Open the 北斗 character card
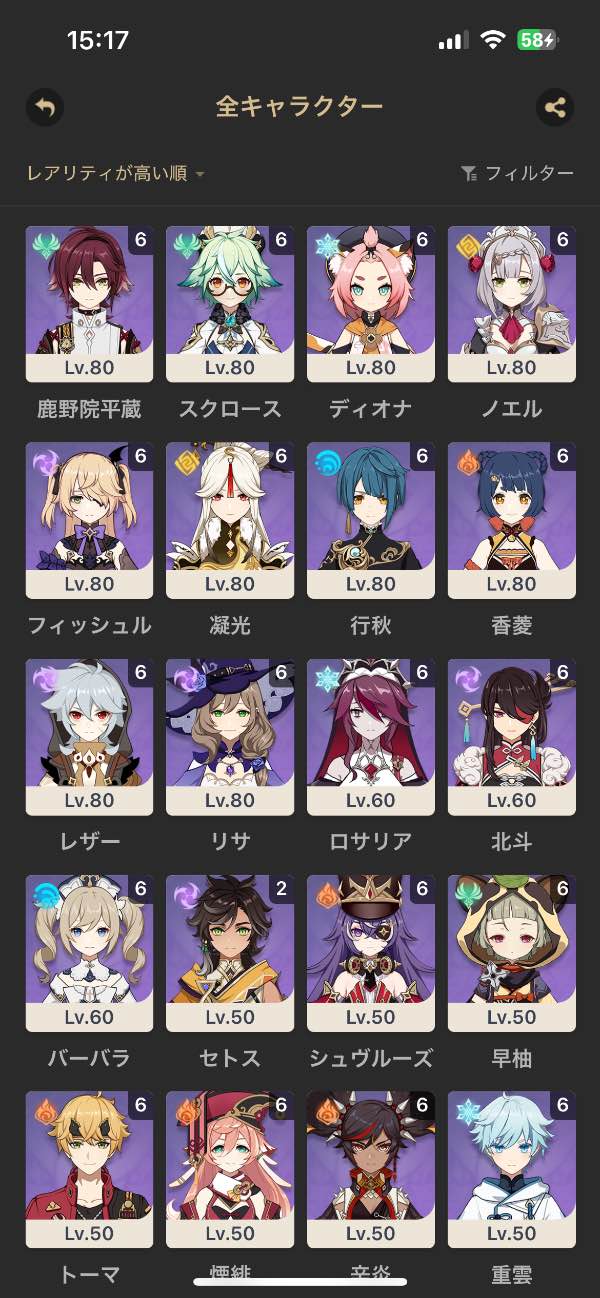This screenshot has height=1298, width=600. coord(512,737)
